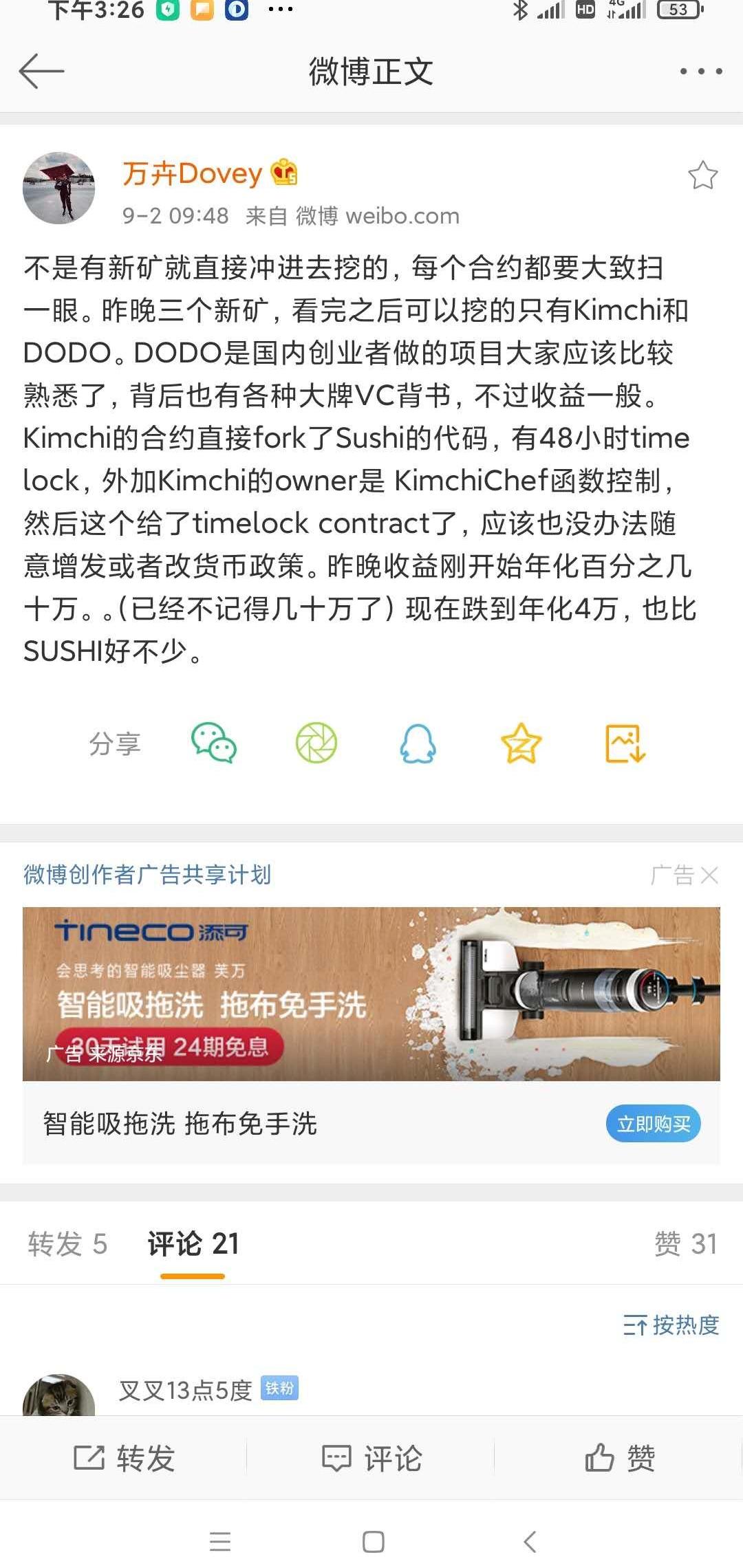
Task: Share the post to WeChat
Action: (x=214, y=743)
